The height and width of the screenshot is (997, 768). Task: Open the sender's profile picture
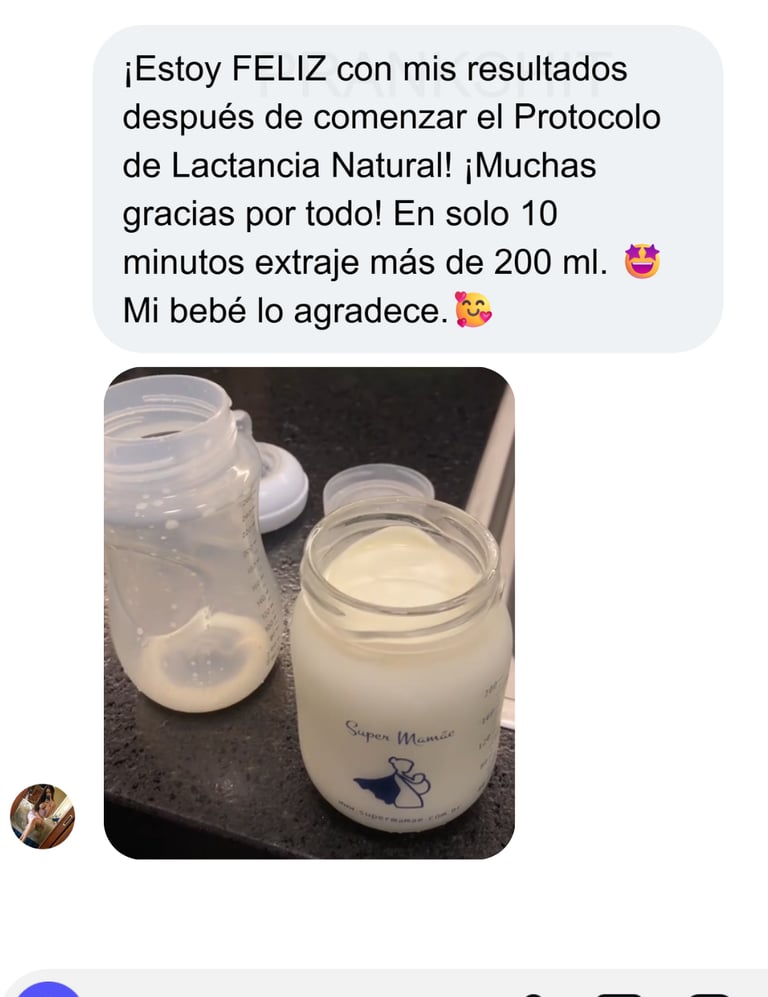click(42, 816)
